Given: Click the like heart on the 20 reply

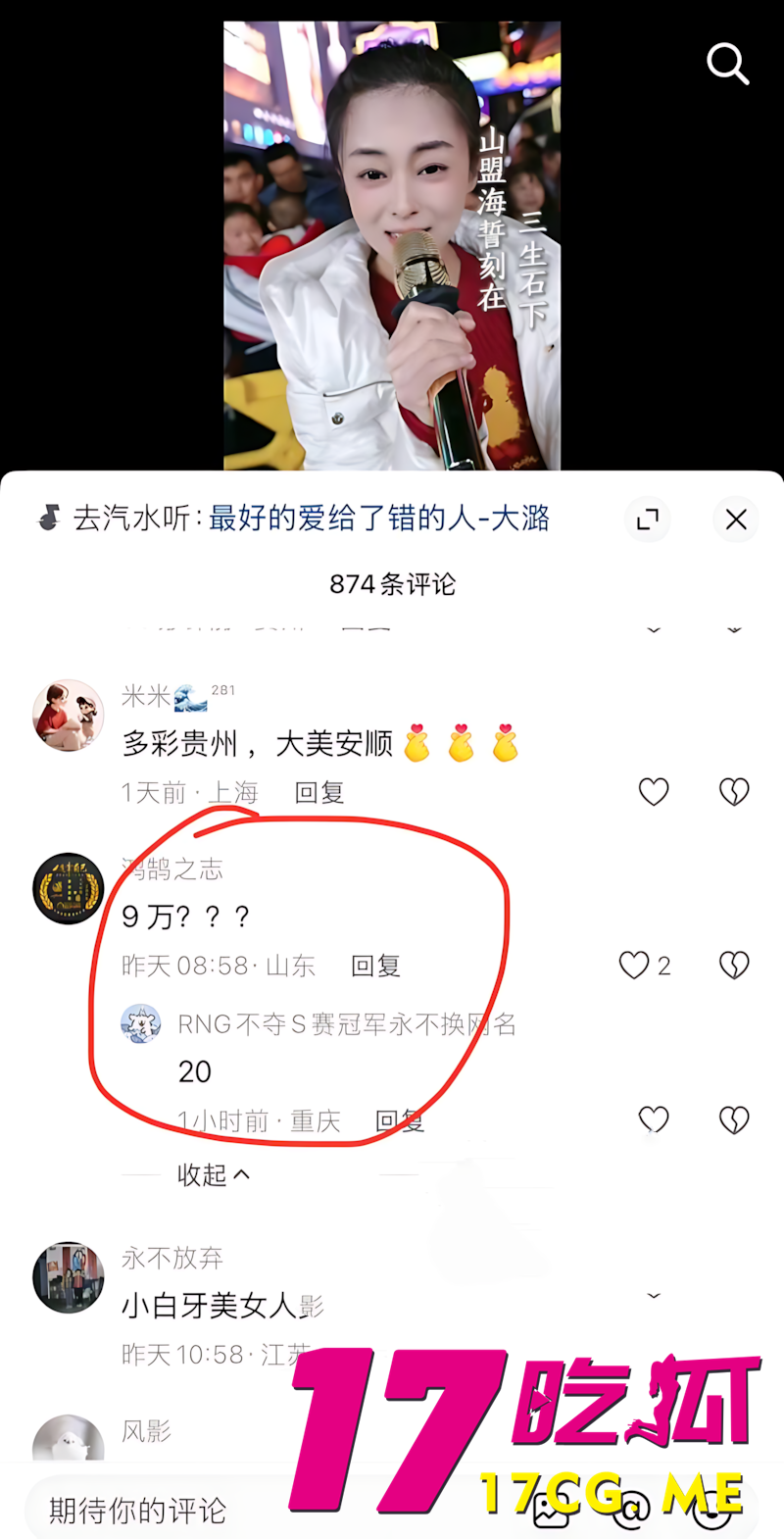Looking at the screenshot, I should pos(654,1119).
